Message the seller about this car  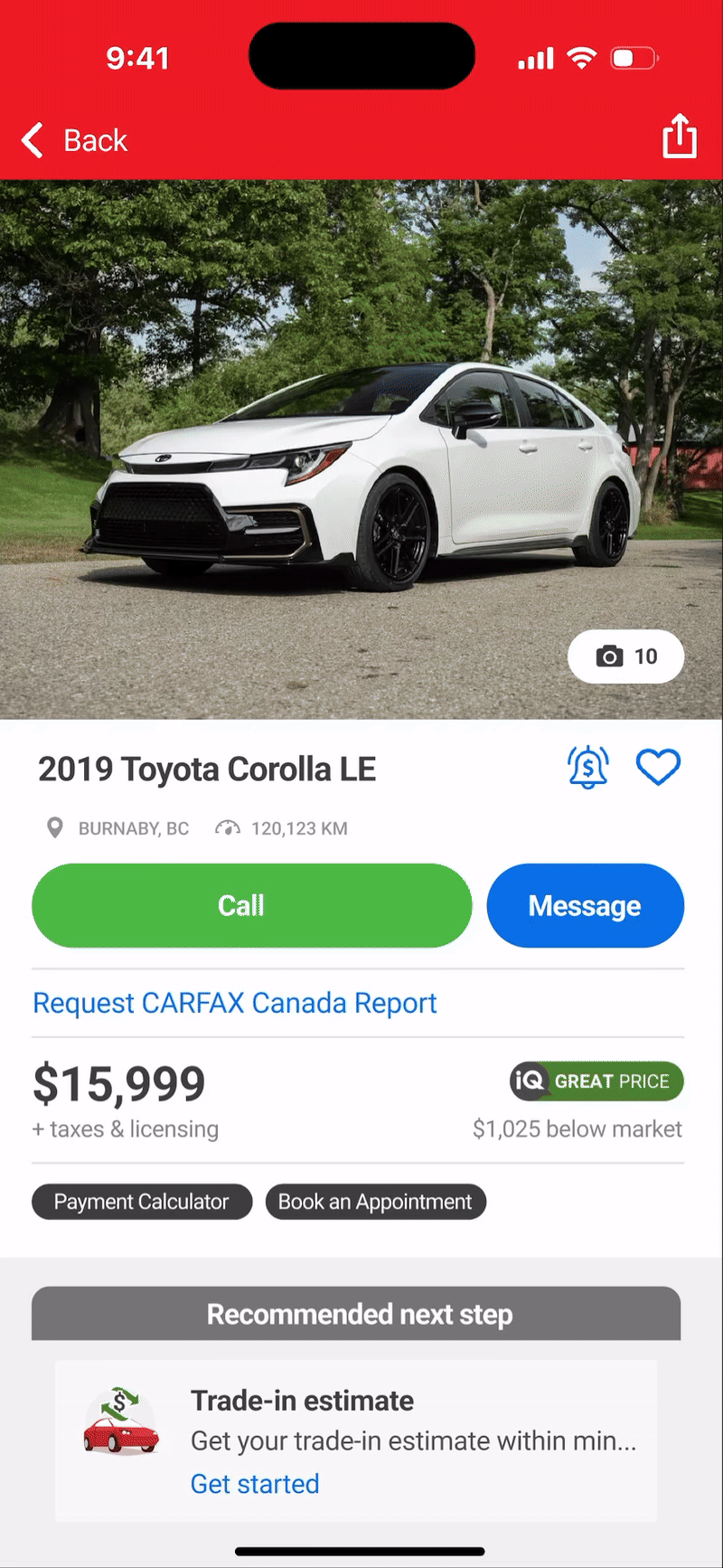tap(585, 905)
